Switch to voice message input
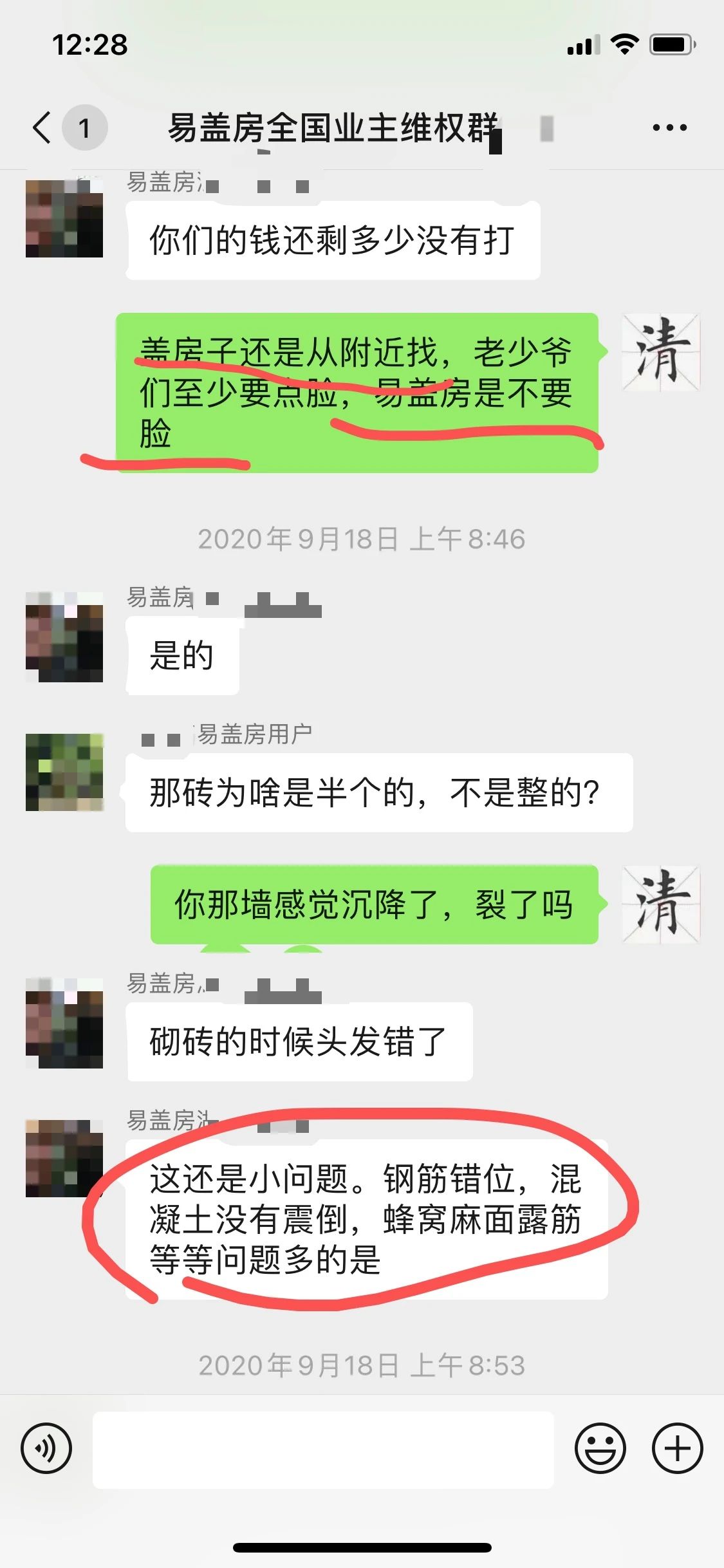The width and height of the screenshot is (724, 1568). (x=46, y=1449)
